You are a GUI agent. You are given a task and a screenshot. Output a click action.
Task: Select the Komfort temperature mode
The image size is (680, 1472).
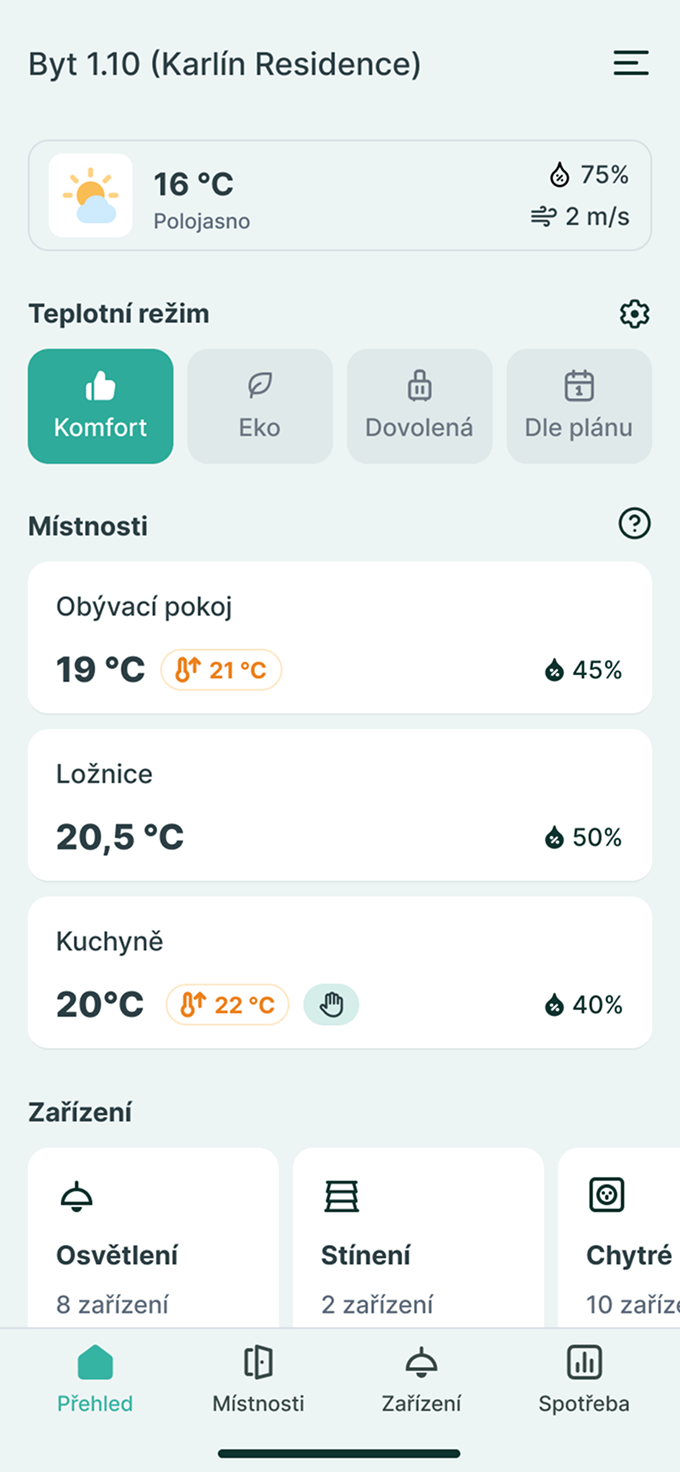click(100, 406)
